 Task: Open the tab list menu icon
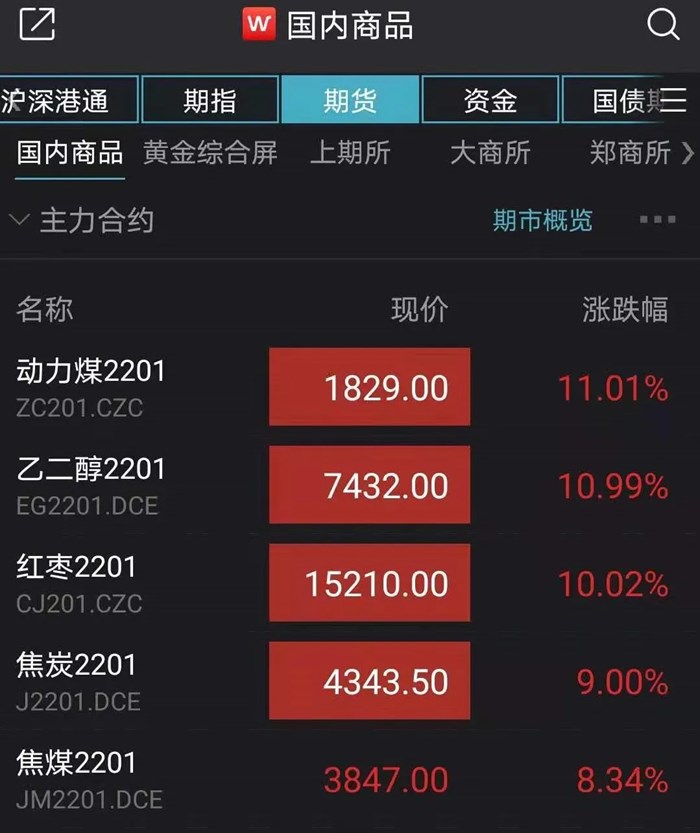[x=673, y=100]
